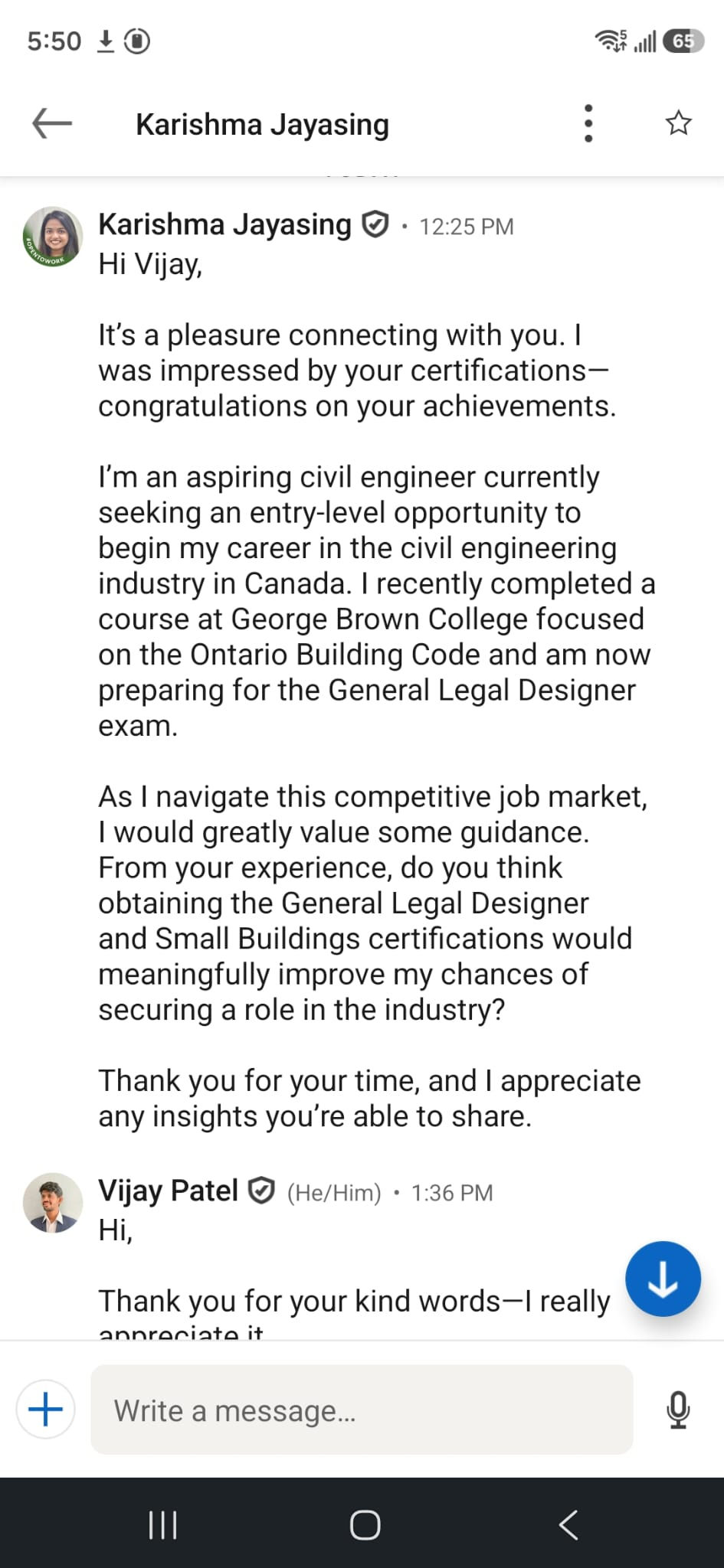Viewport: 724px width, 1568px height.
Task: Record a voice message with microphone
Action: click(678, 1410)
